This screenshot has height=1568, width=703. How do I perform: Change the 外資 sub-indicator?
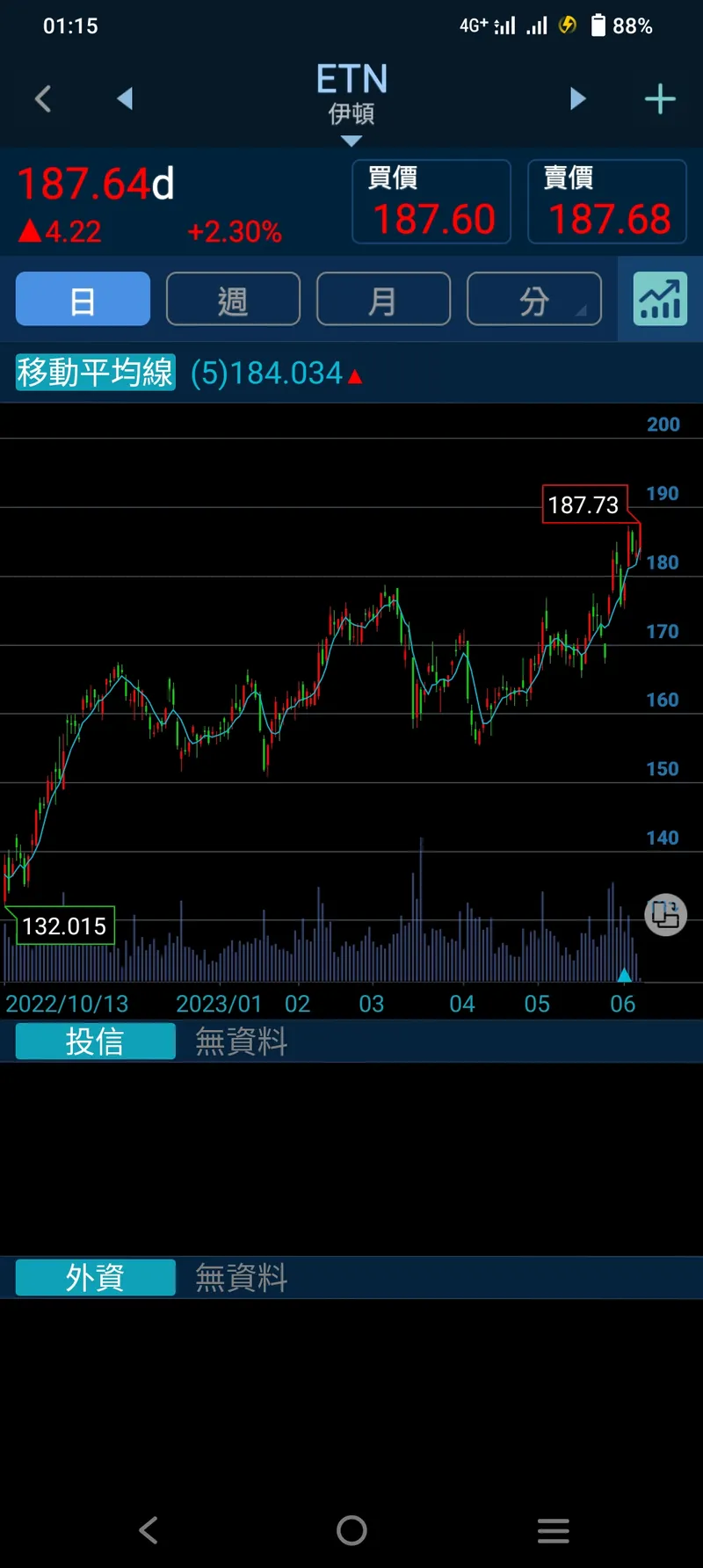pos(95,1277)
